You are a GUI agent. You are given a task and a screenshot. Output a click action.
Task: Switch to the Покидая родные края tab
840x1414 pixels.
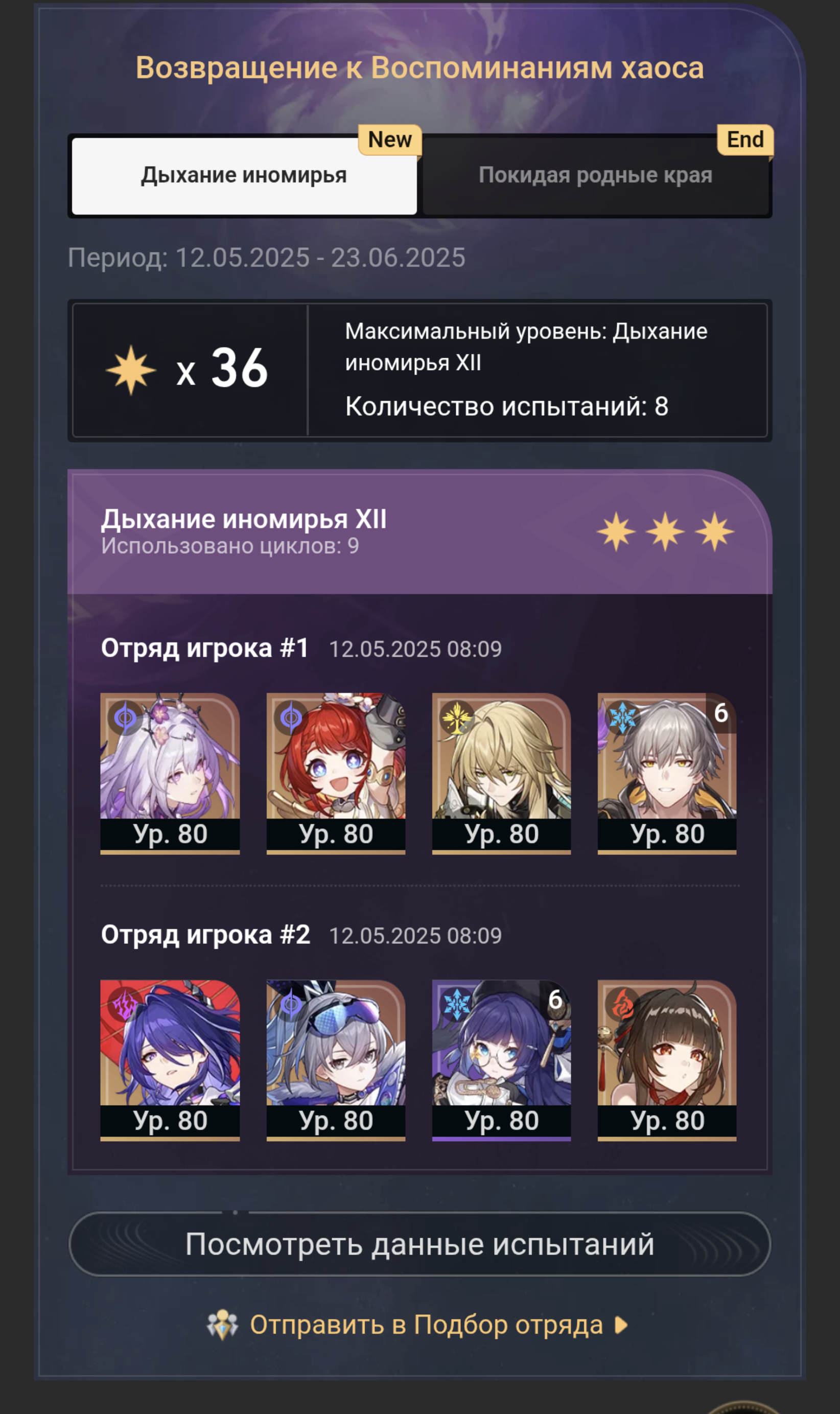pos(595,175)
